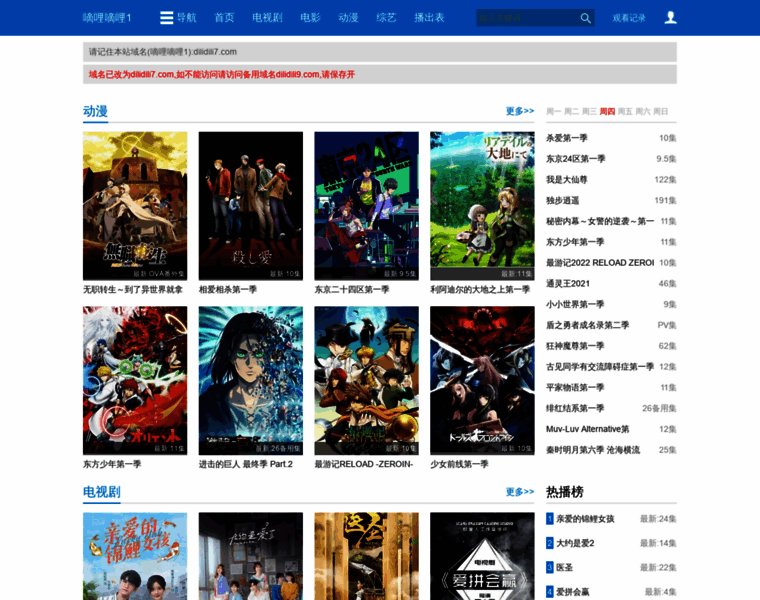This screenshot has width=760, height=600.
Task: Open 观看记录 watch history
Action: pos(629,18)
